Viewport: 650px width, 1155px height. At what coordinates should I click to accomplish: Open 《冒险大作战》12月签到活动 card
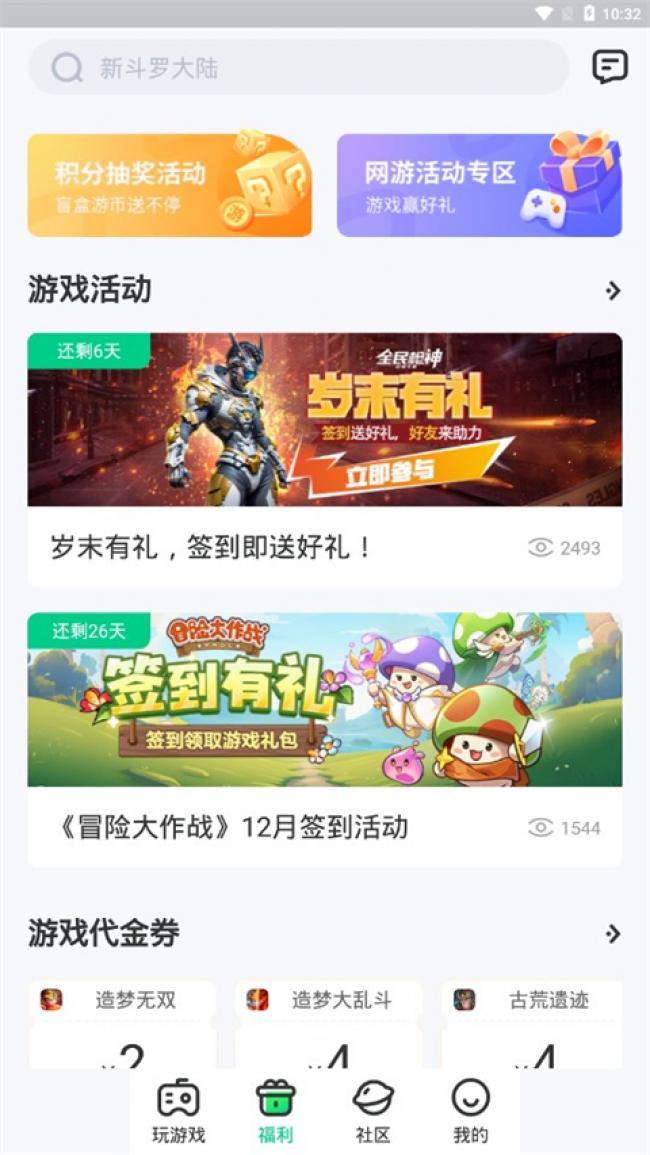(x=324, y=739)
